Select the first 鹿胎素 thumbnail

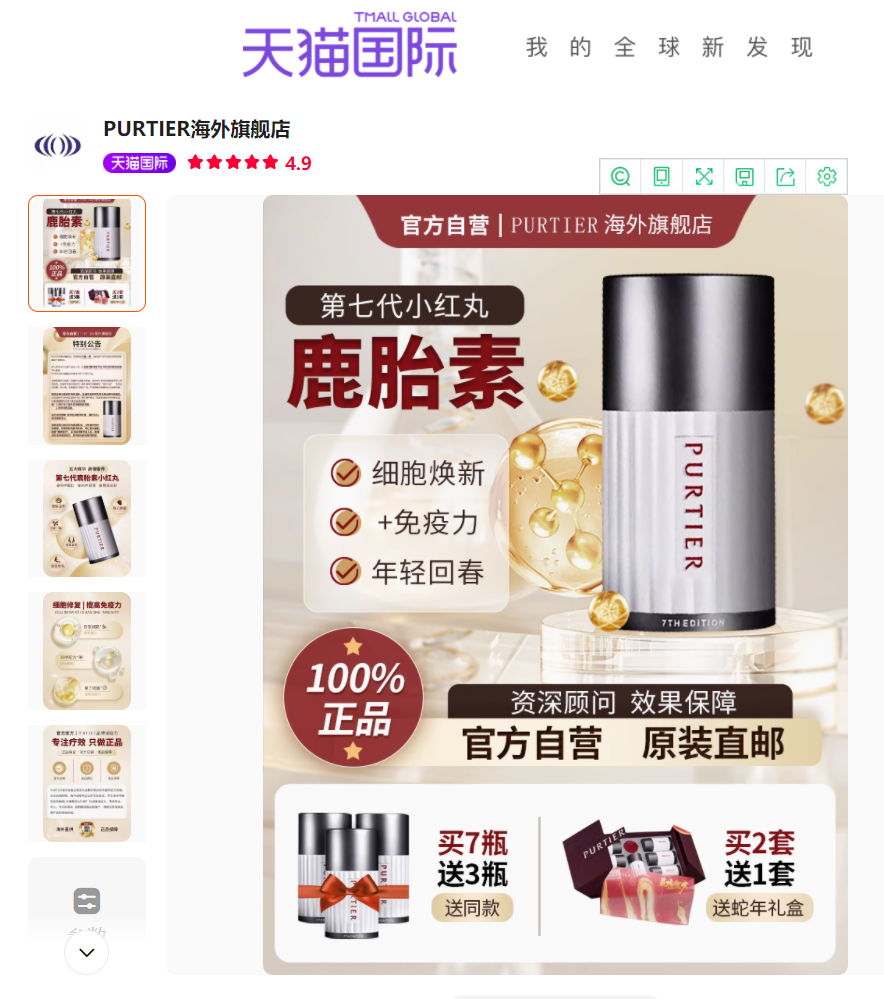pyautogui.click(x=87, y=254)
